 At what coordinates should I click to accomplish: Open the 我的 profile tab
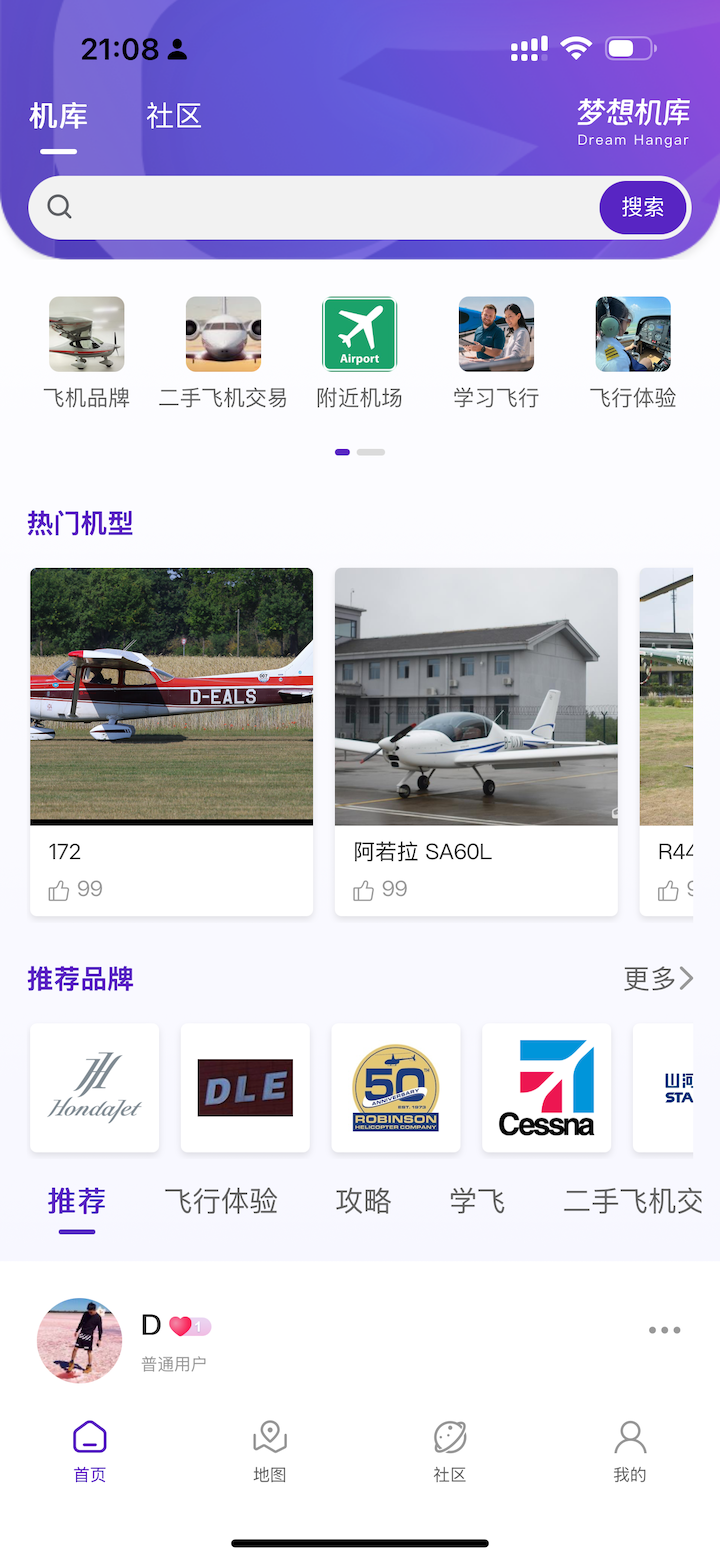pos(630,1451)
